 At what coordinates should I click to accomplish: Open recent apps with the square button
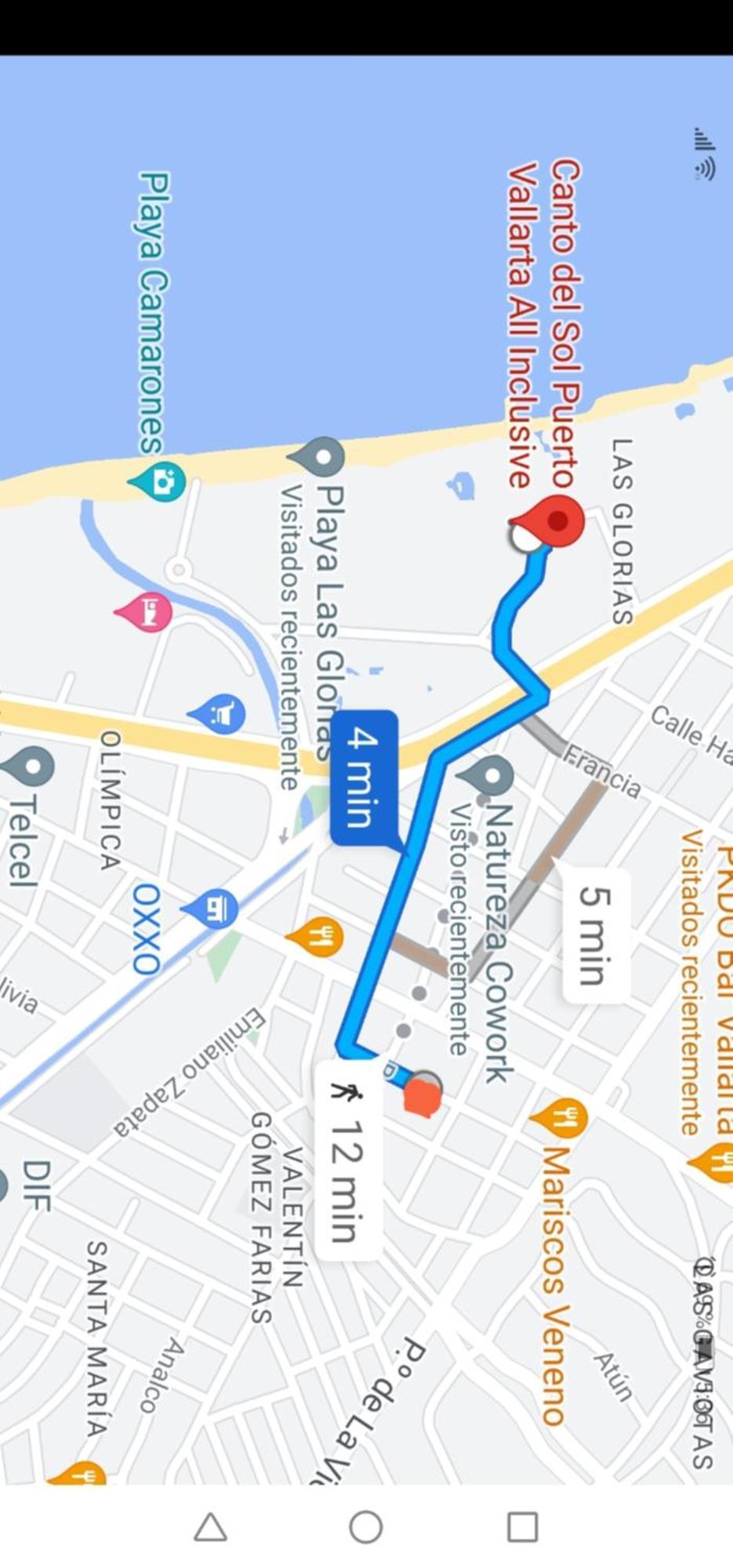coord(522,1527)
